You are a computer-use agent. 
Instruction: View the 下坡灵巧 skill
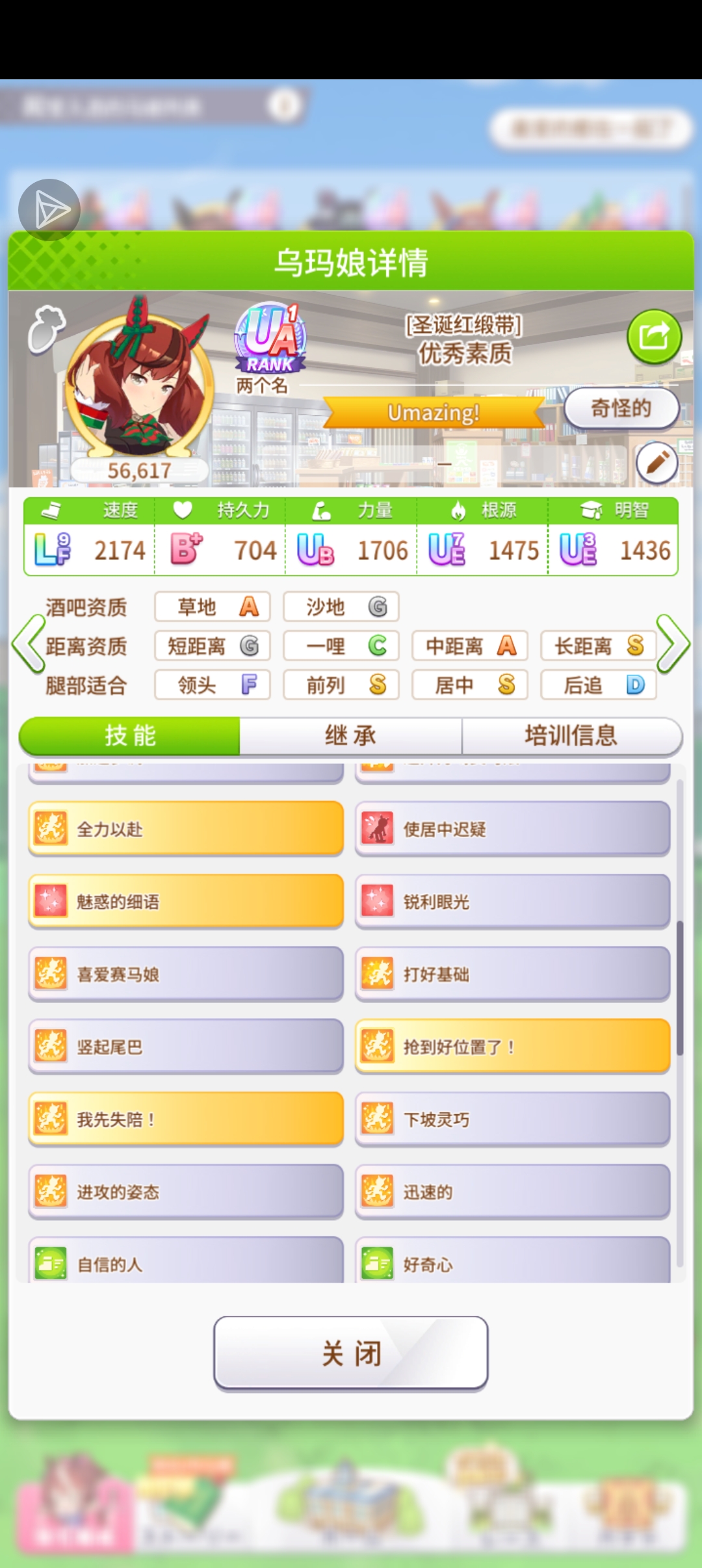(512, 1119)
